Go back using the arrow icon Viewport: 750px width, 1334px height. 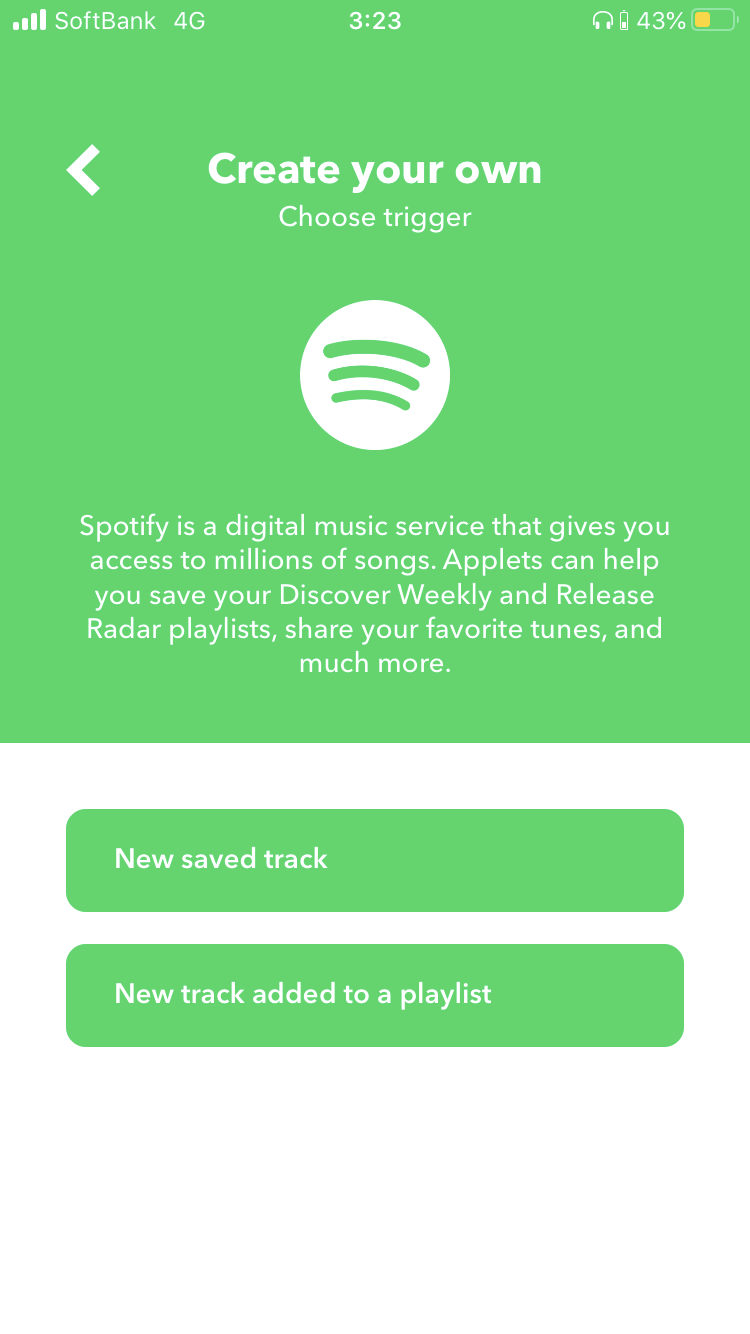tap(84, 170)
